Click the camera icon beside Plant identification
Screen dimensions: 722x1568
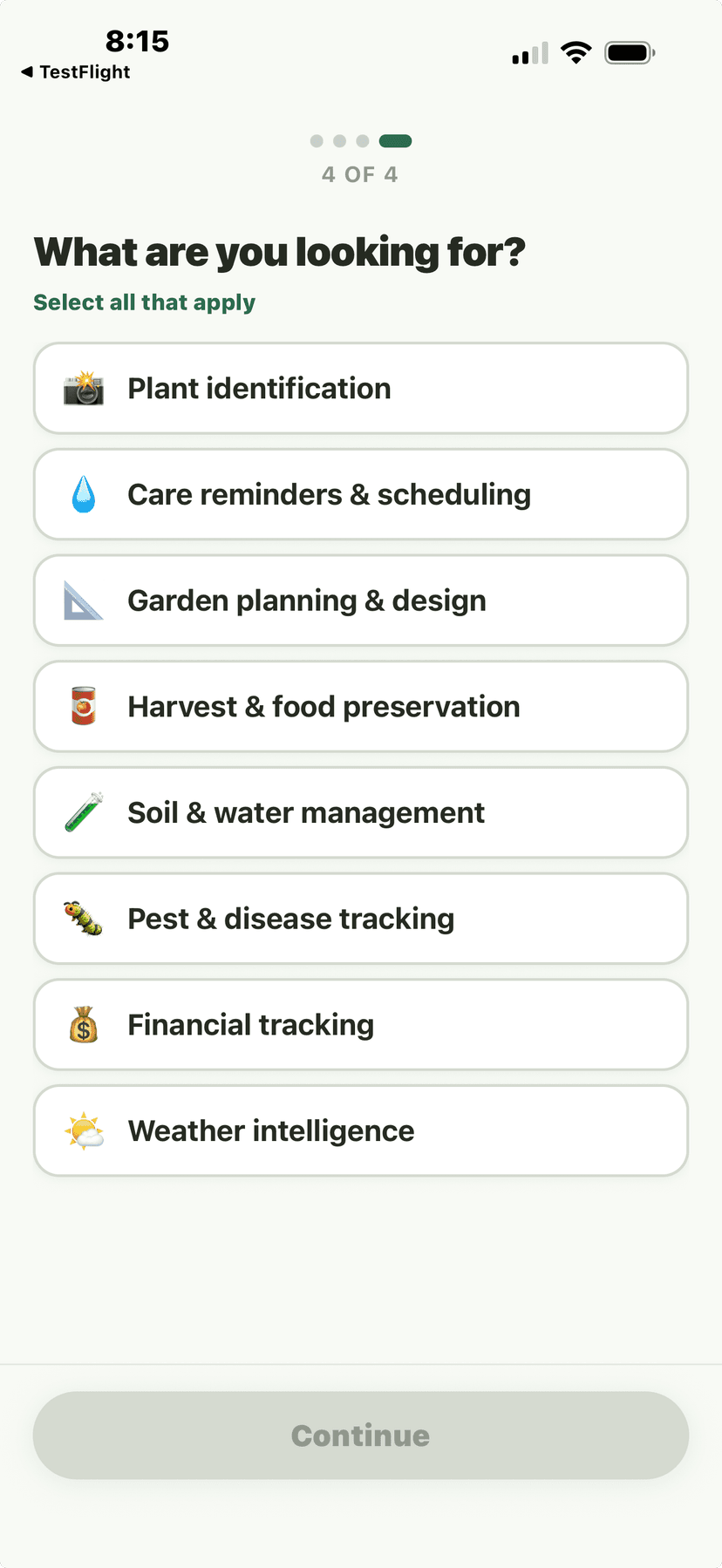pos(84,388)
